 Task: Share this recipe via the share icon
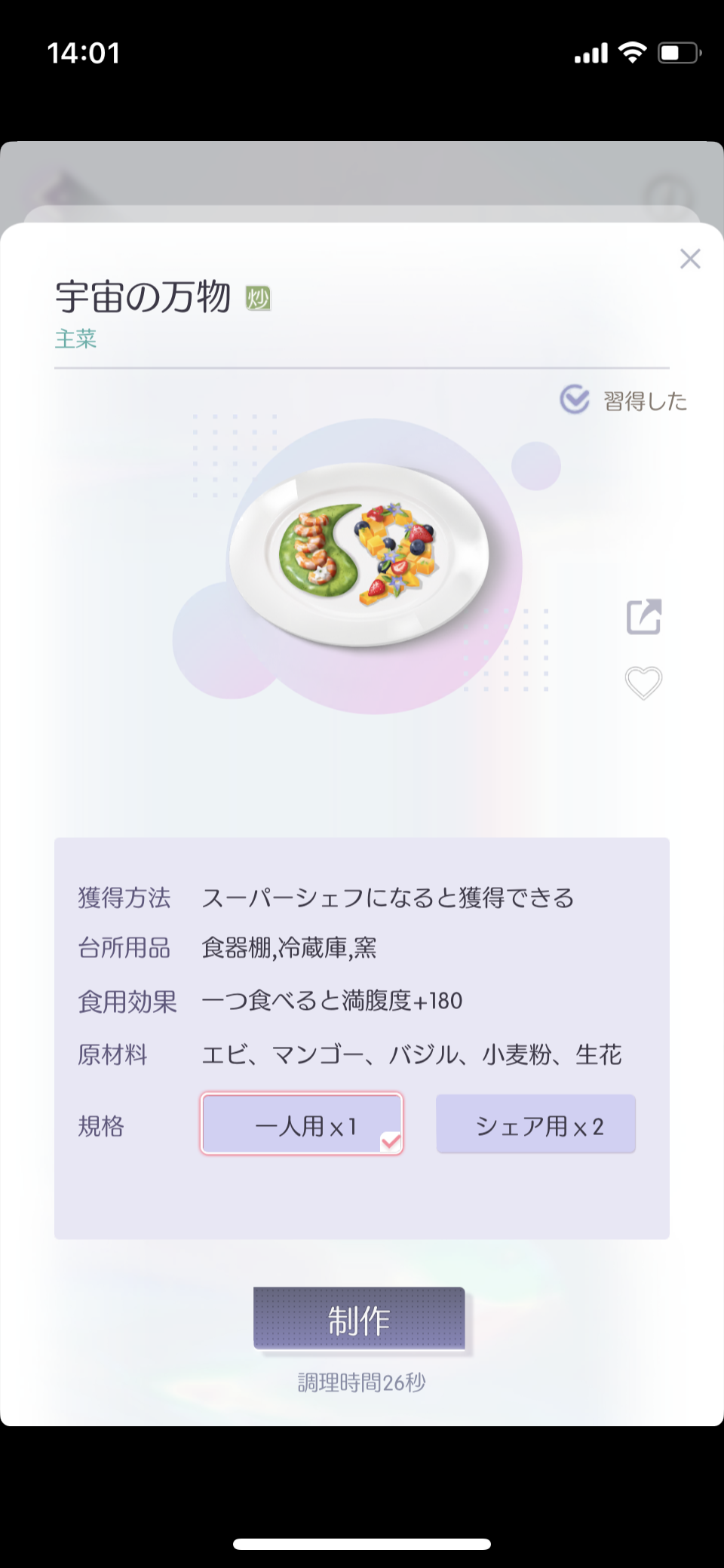644,617
